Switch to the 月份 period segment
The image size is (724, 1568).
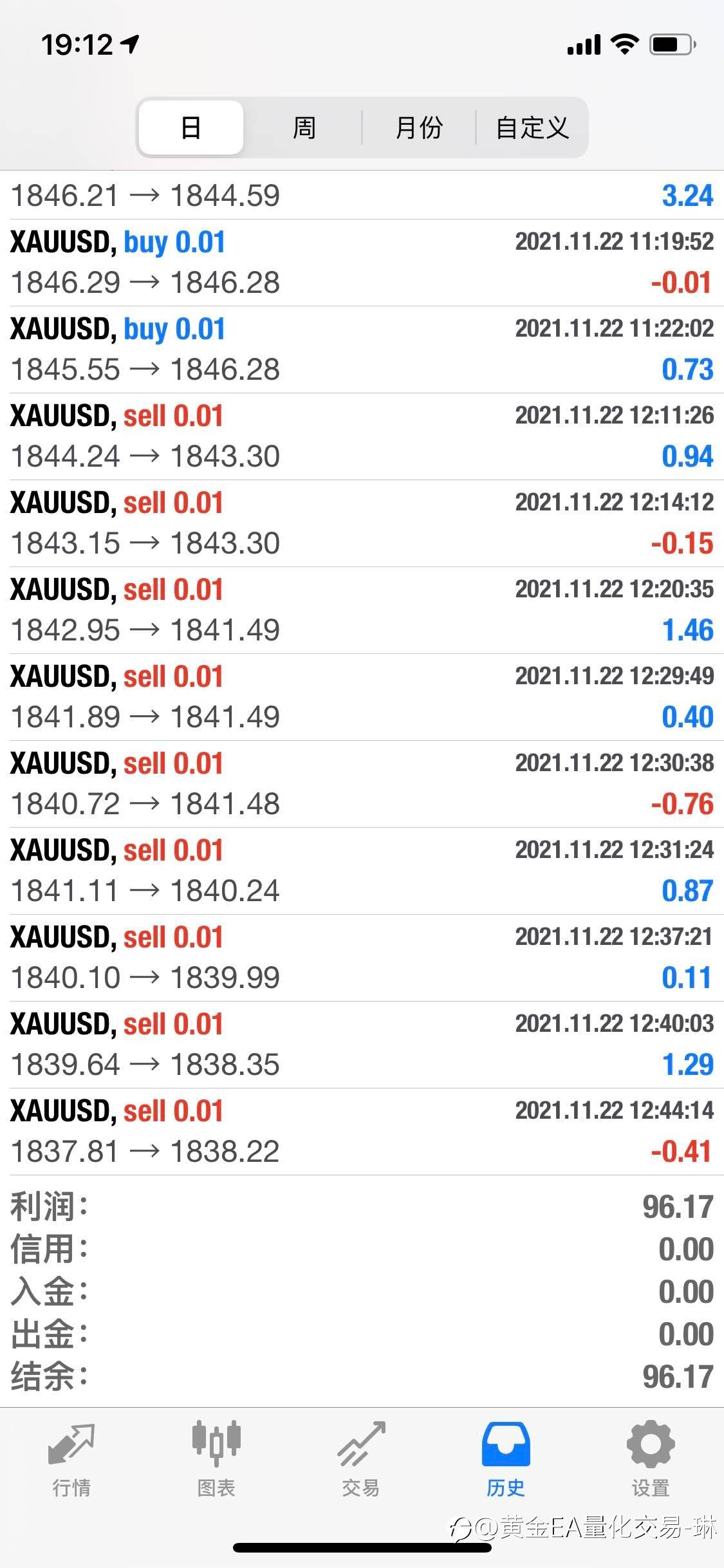coord(419,127)
